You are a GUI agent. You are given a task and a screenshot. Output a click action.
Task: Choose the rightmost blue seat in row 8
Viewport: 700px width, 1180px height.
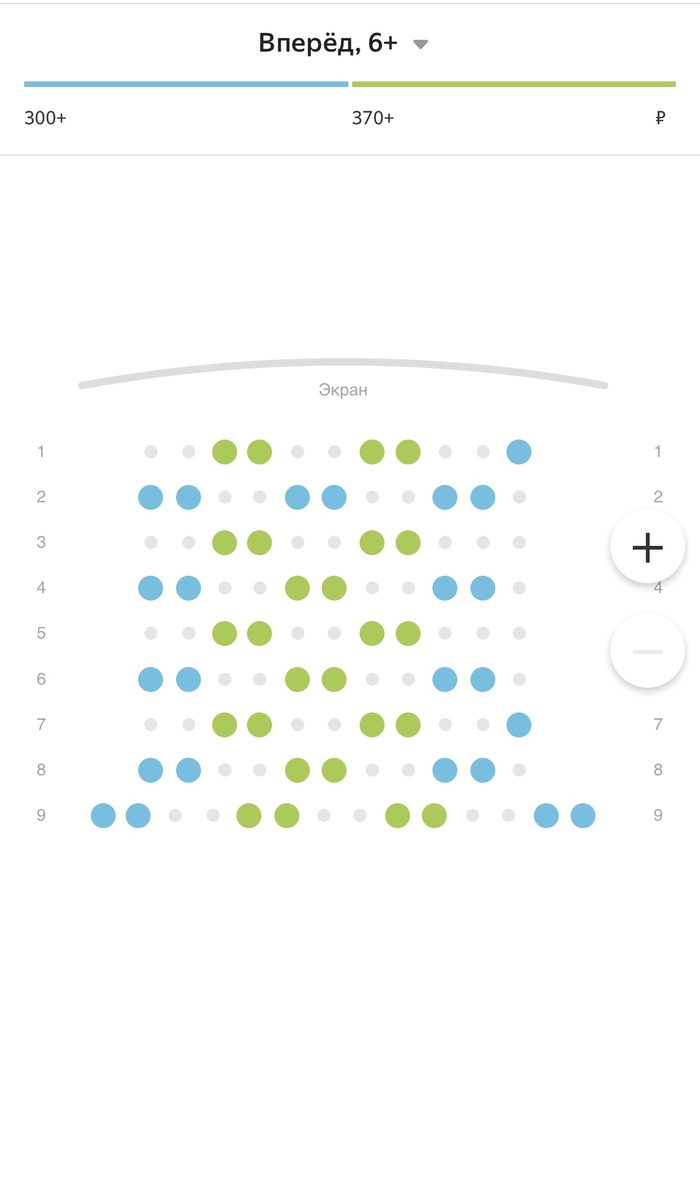(x=483, y=770)
